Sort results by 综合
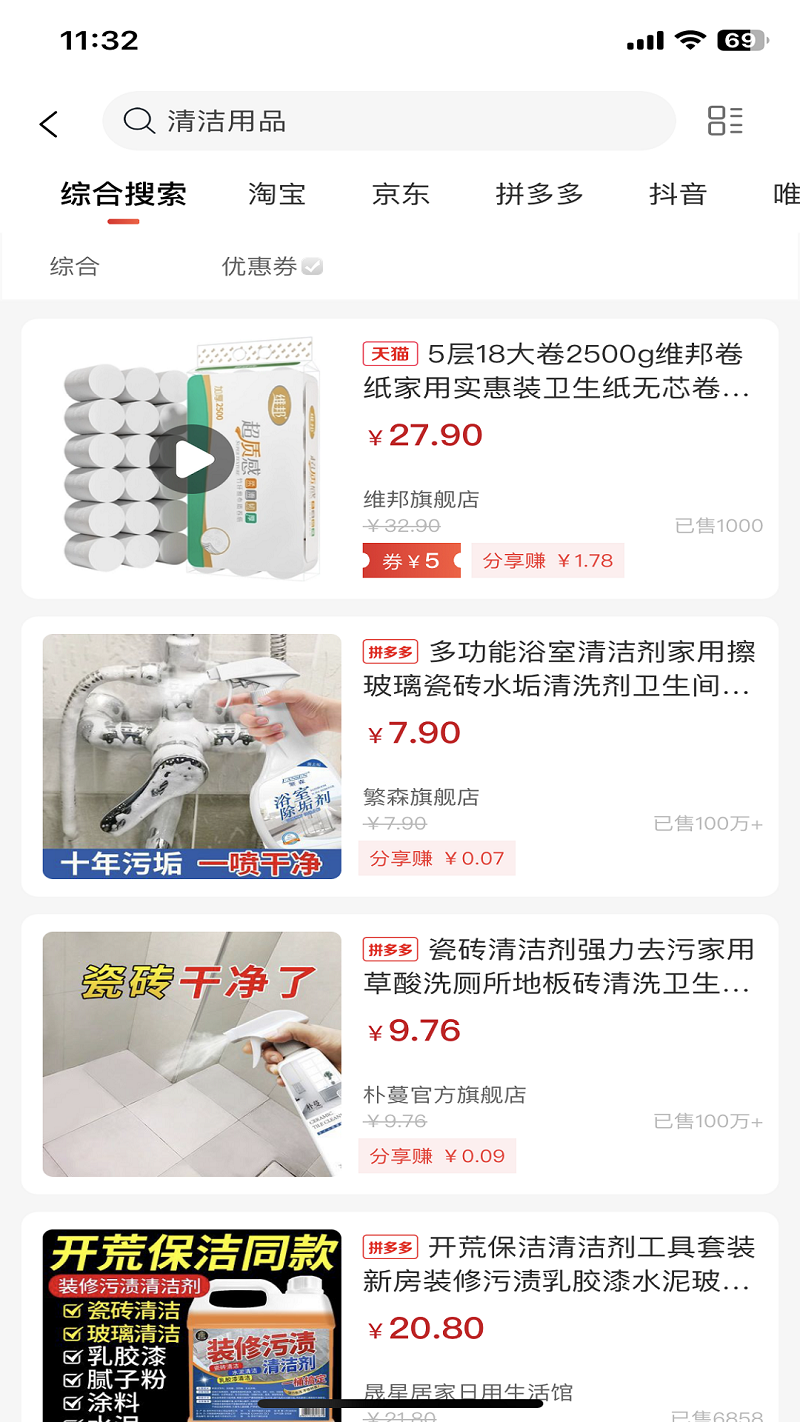This screenshot has width=800, height=1422. tap(75, 266)
